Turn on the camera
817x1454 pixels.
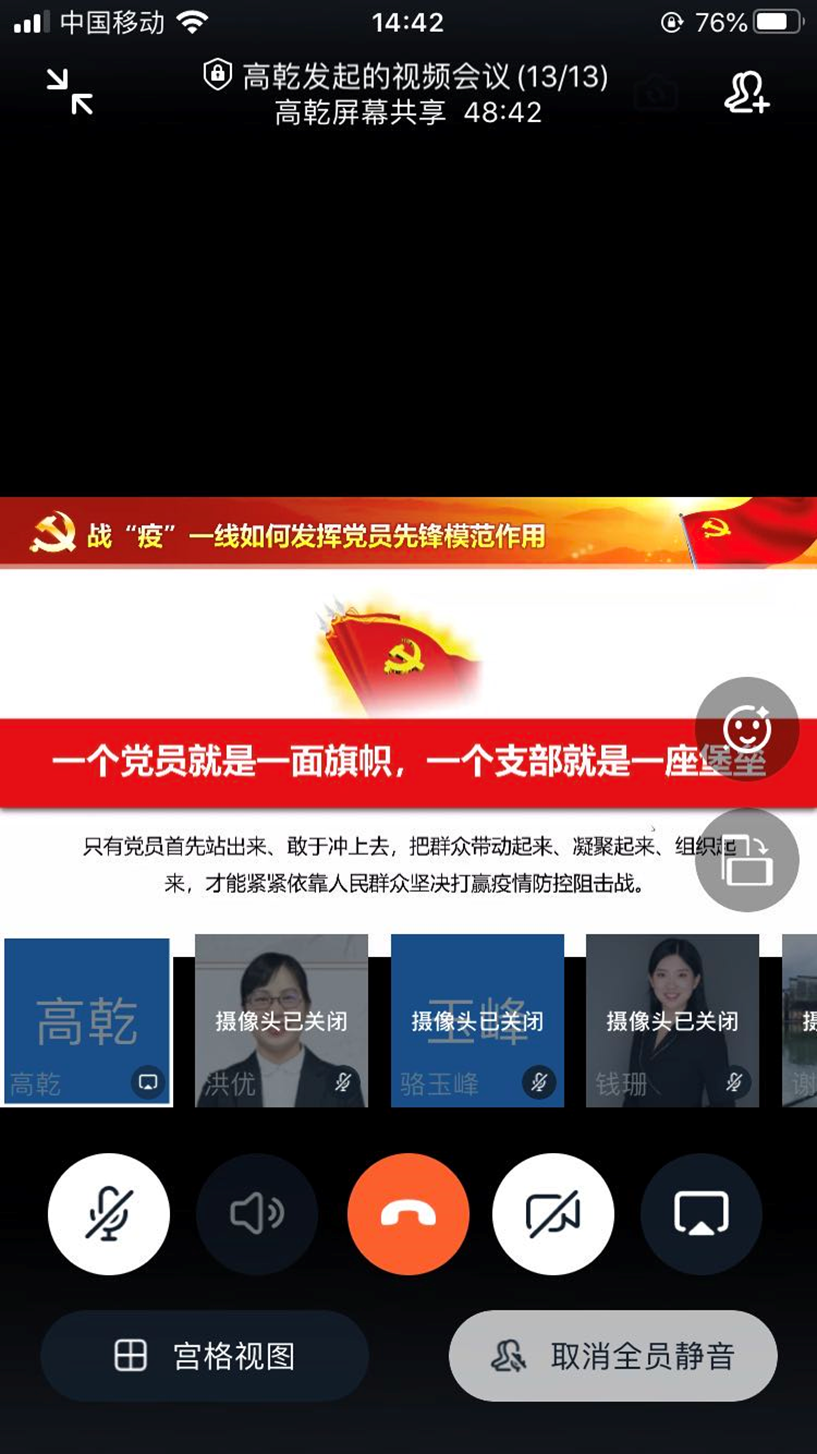[553, 1214]
